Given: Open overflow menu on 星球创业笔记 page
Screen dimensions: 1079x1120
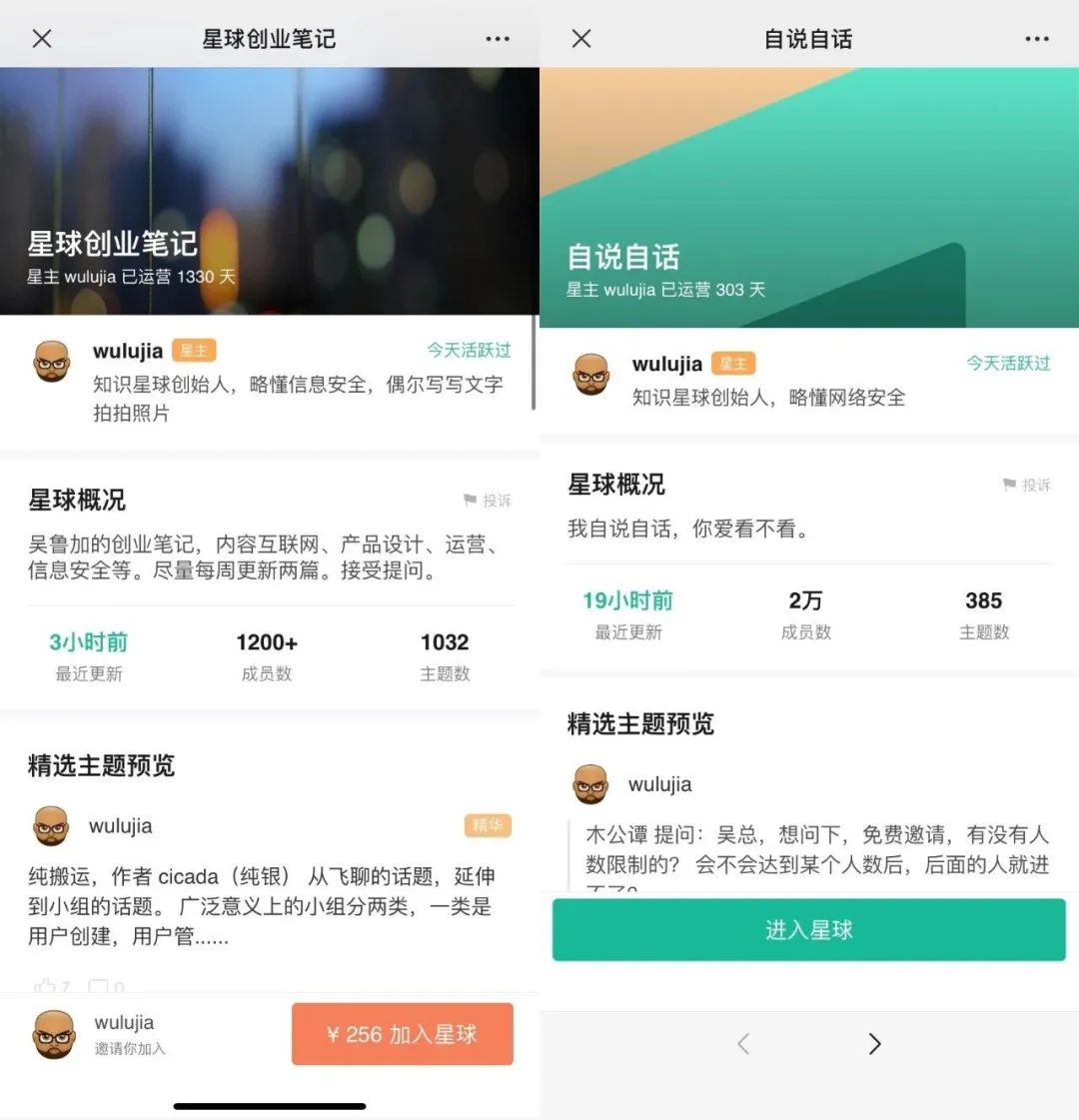Looking at the screenshot, I should pyautogui.click(x=498, y=39).
